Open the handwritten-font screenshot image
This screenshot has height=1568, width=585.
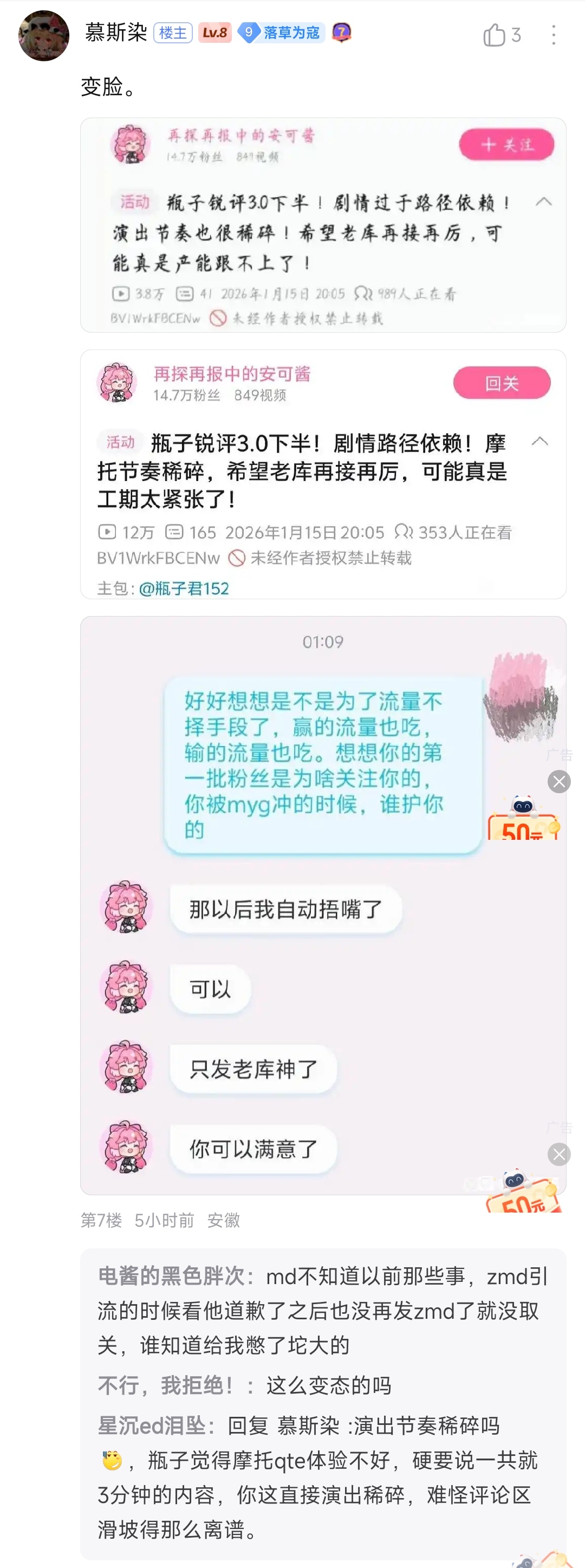323,225
